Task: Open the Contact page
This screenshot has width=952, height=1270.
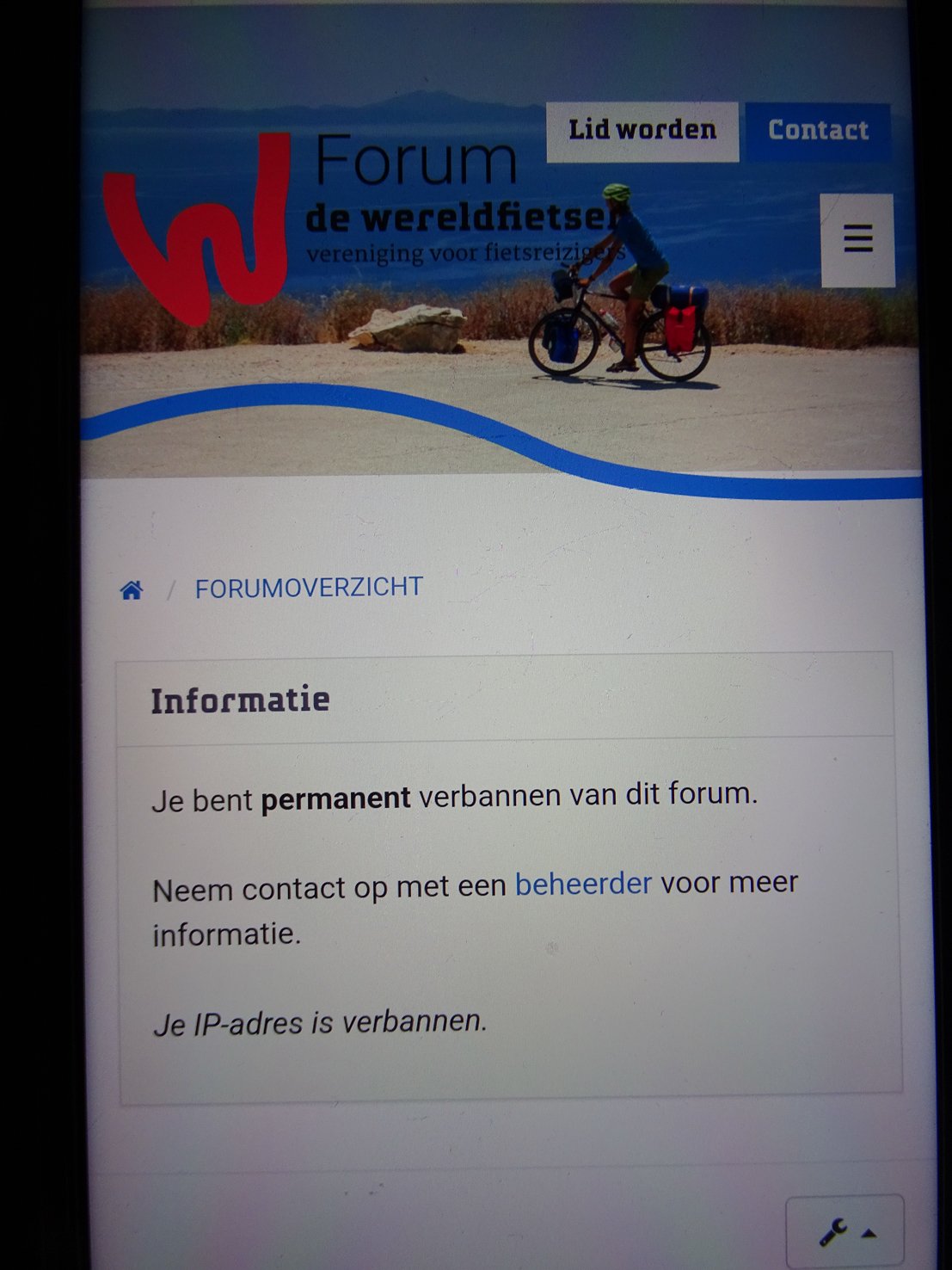Action: [x=817, y=131]
